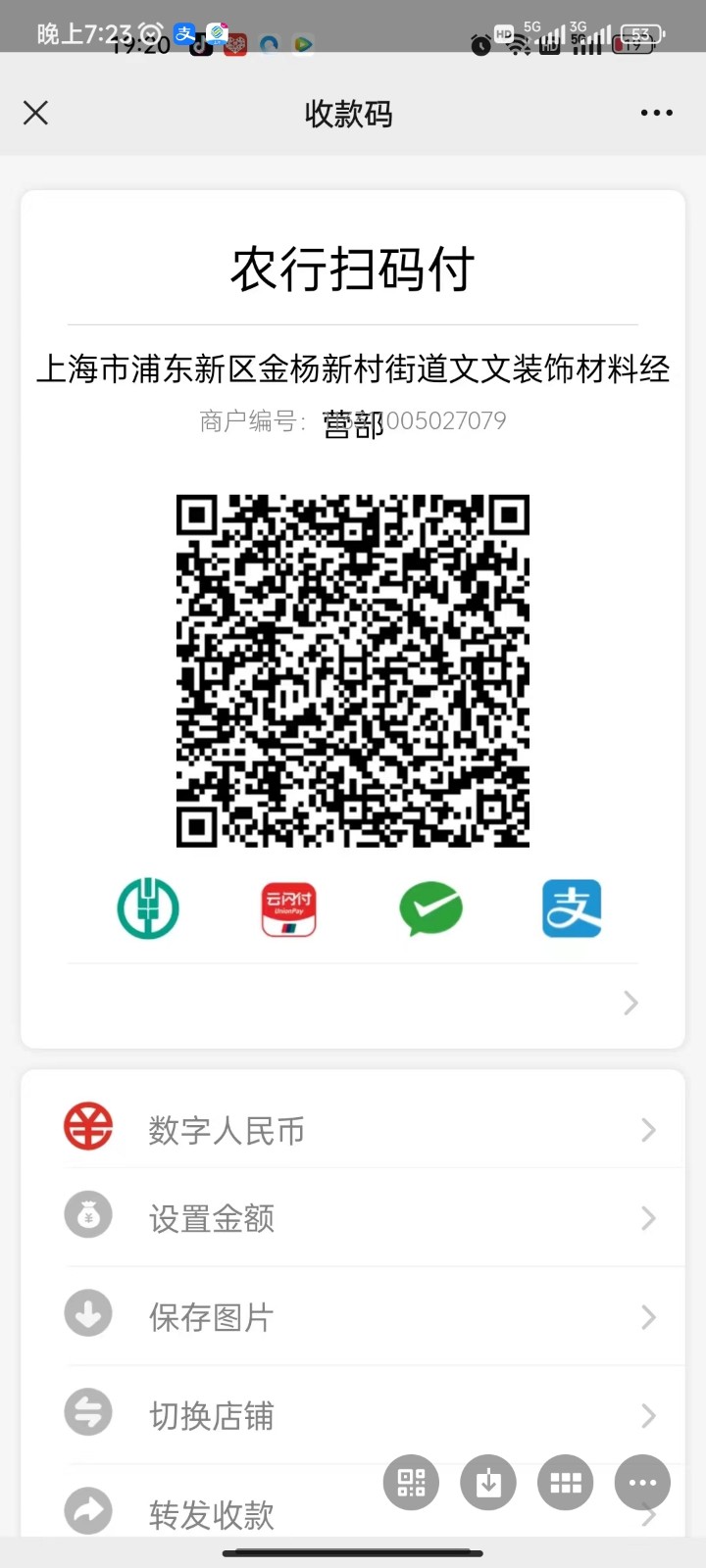Open the floating grid menu button

coord(566,1483)
